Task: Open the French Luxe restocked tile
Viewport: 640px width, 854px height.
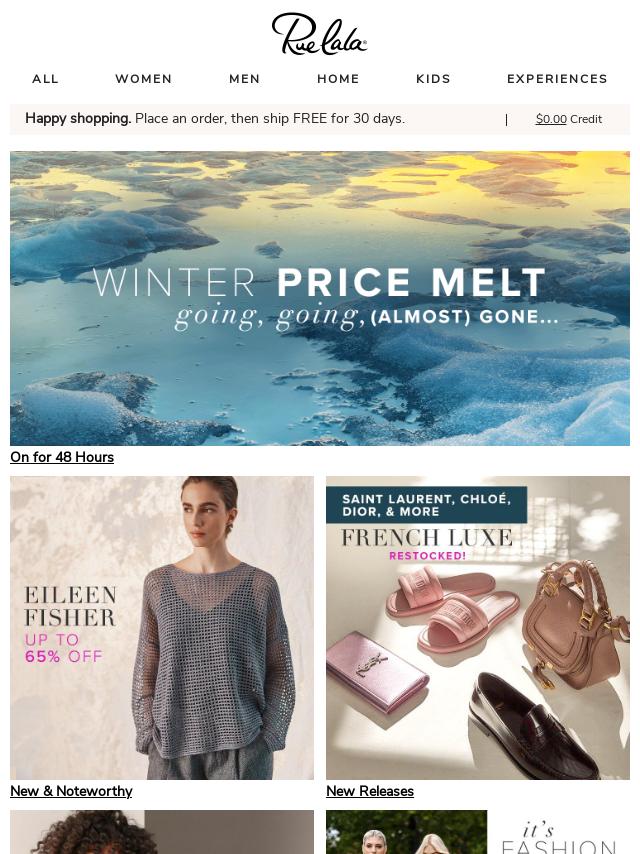Action: tap(478, 628)
